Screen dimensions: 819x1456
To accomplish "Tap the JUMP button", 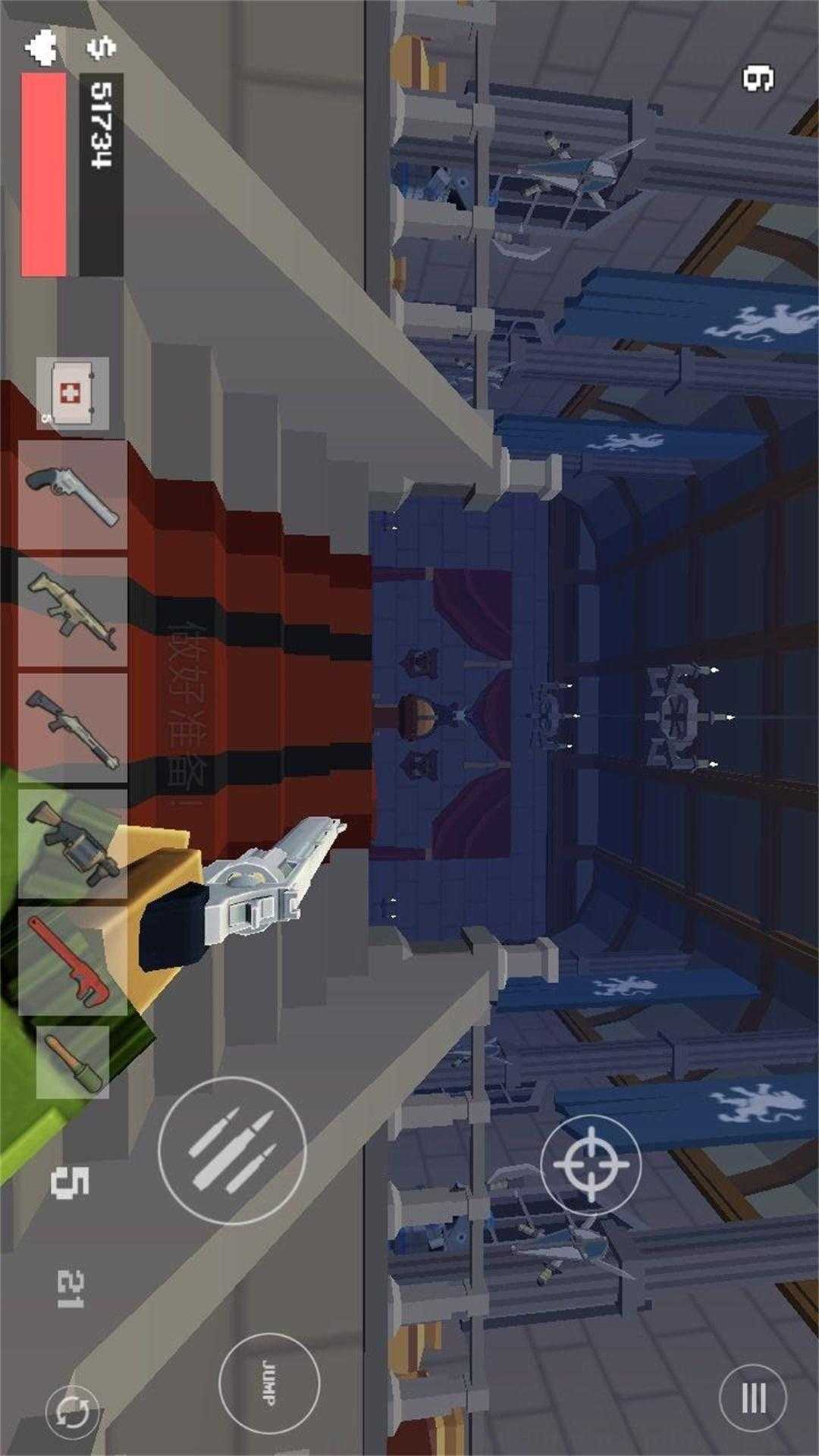I will [x=268, y=1381].
